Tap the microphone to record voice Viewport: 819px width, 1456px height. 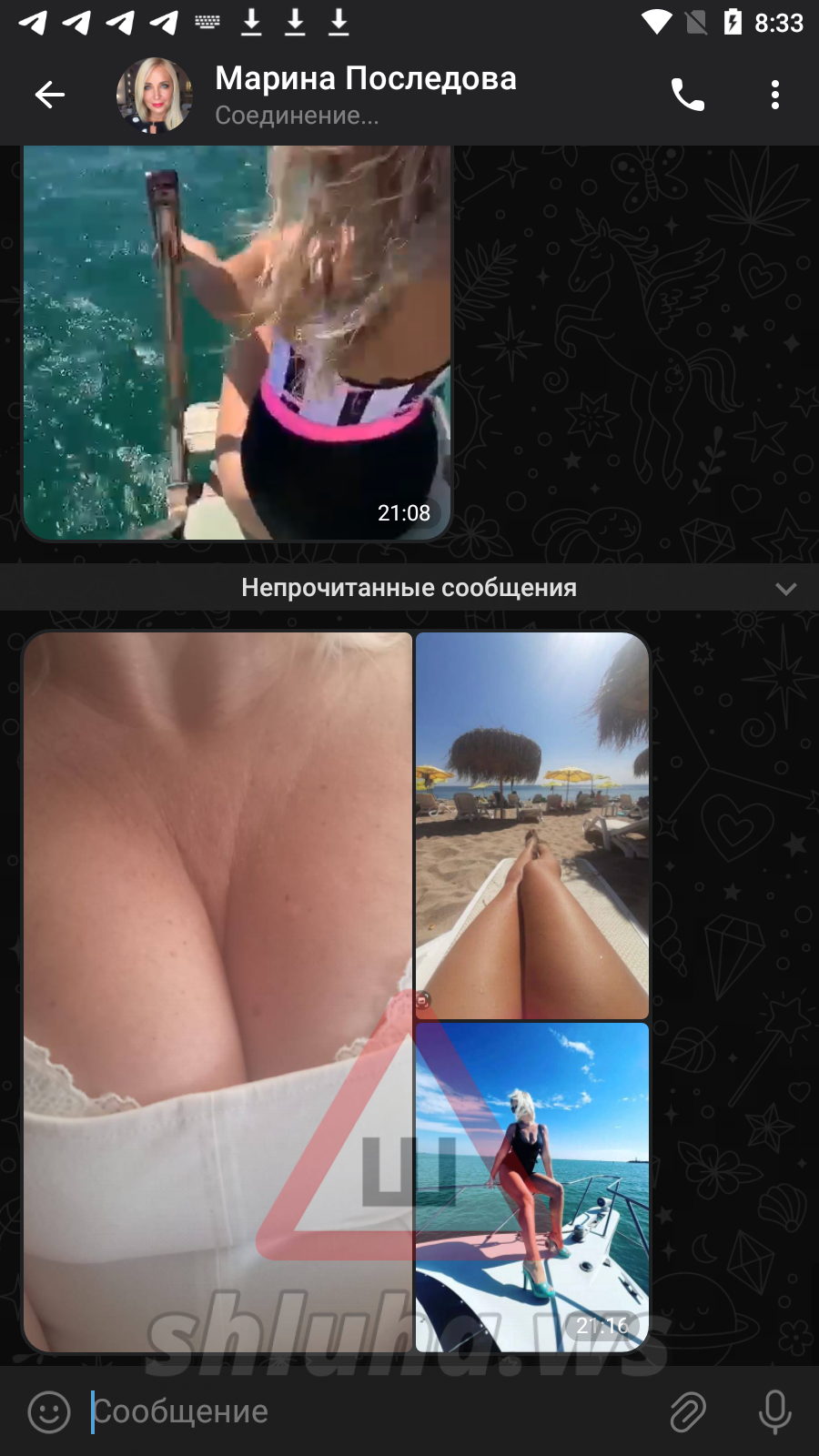tap(775, 1412)
